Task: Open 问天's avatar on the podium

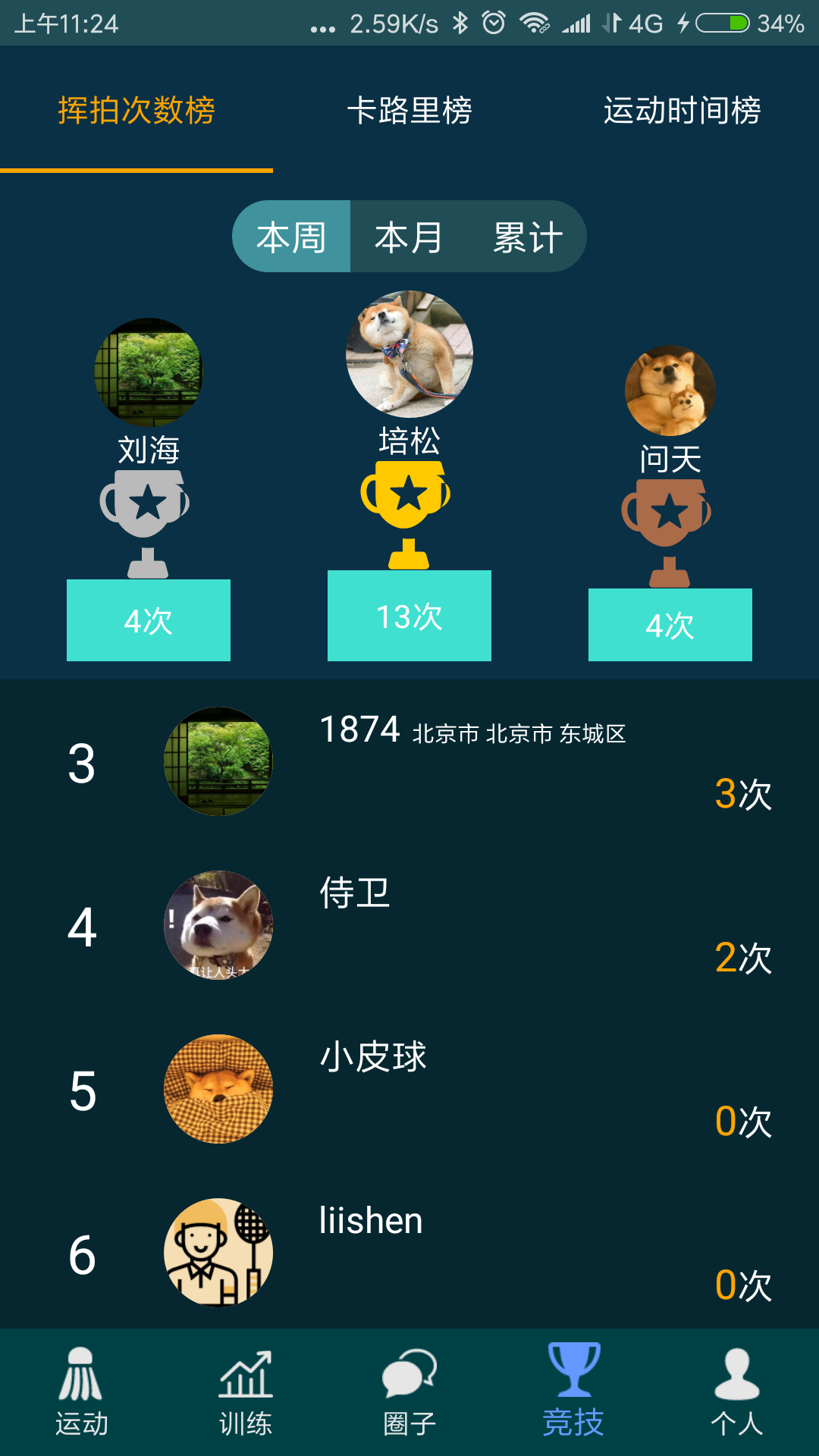Action: click(670, 391)
